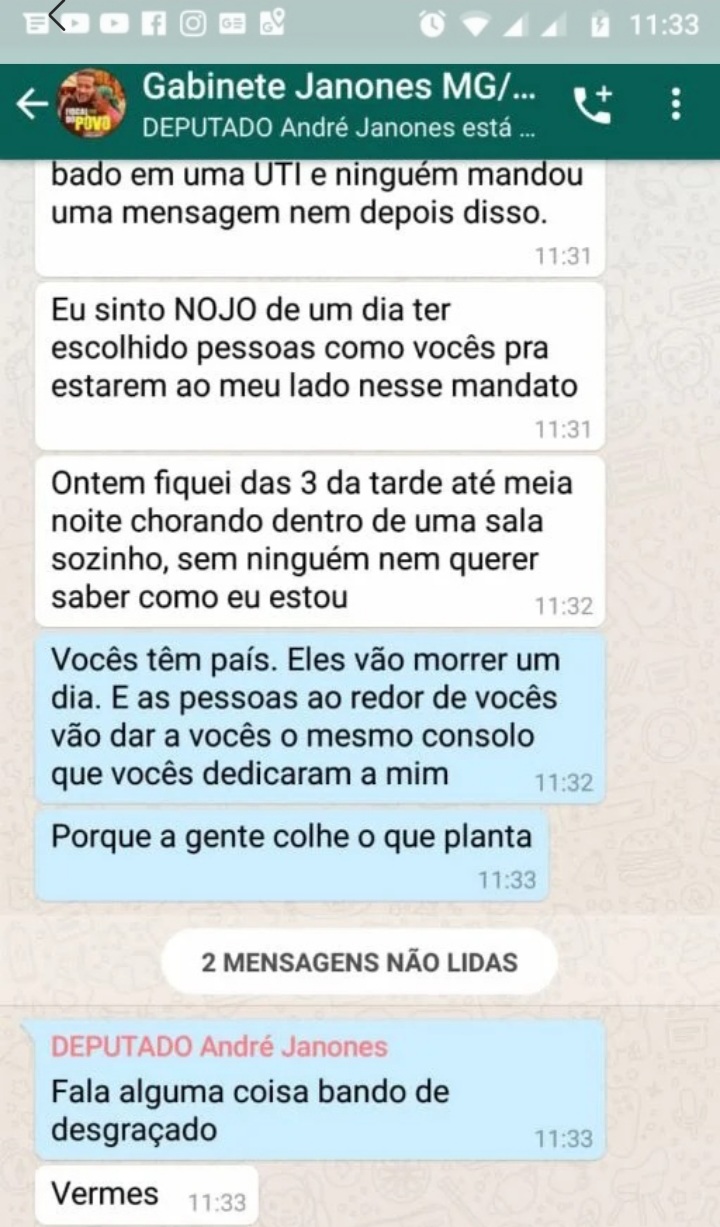Open the overflow menu
The width and height of the screenshot is (720, 1227).
[x=677, y=104]
